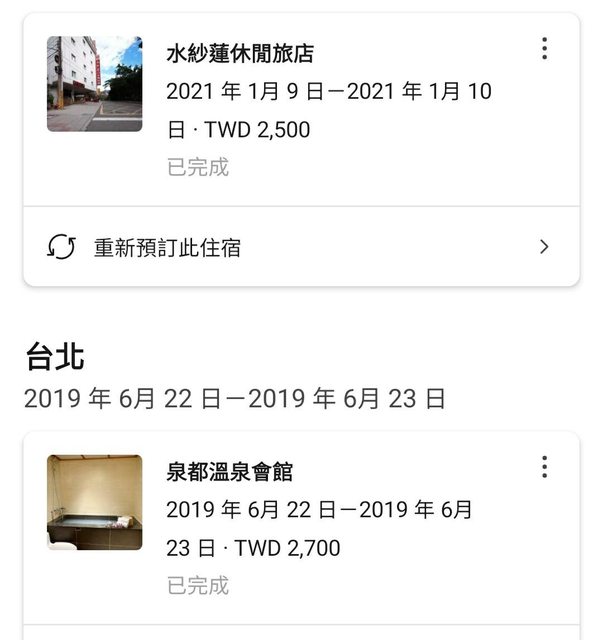This screenshot has height=640, width=603.
Task: View the 泉都溫泉會館 booking details
Action: click(300, 528)
